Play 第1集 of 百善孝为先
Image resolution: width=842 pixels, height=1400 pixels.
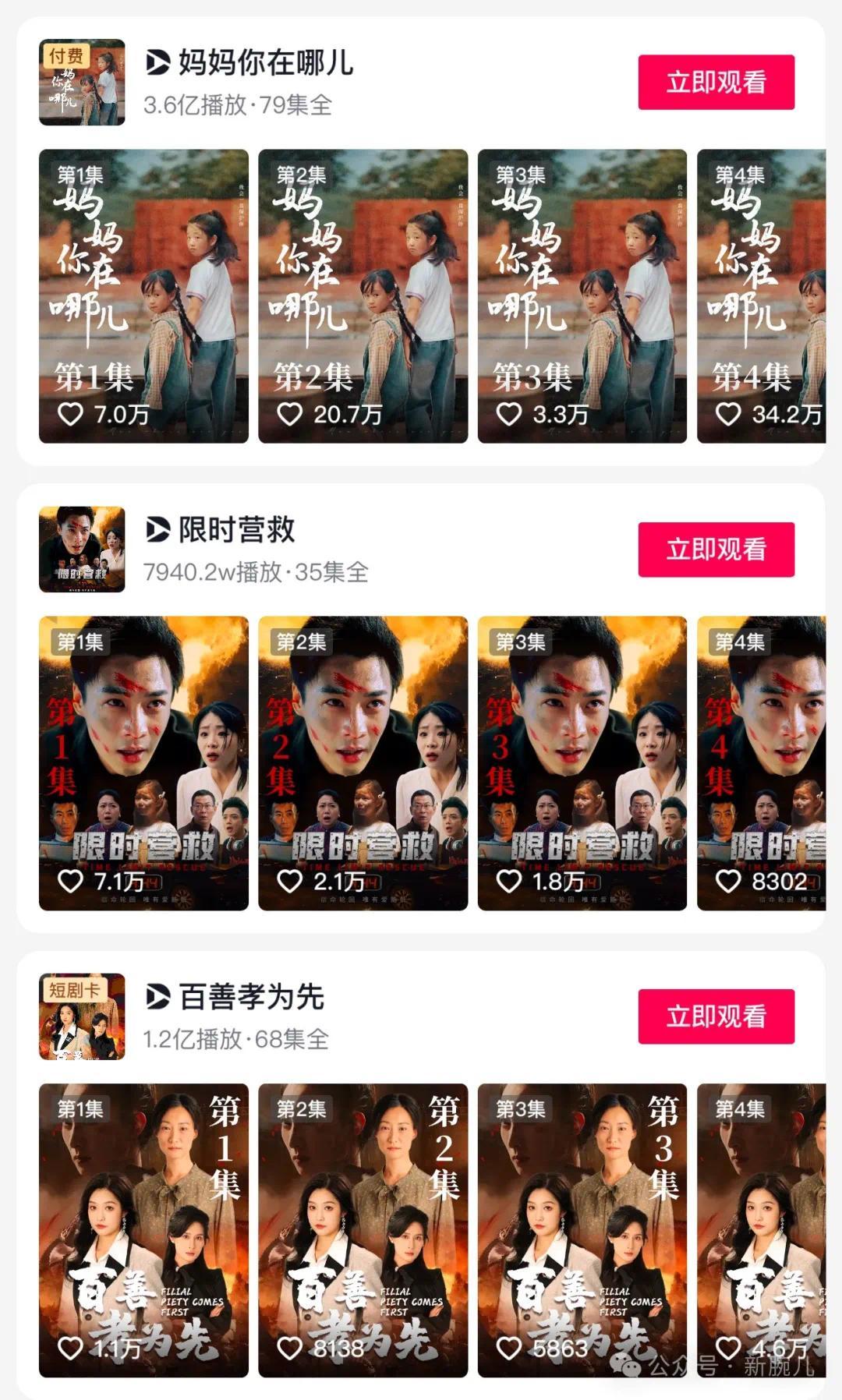tap(143, 1230)
